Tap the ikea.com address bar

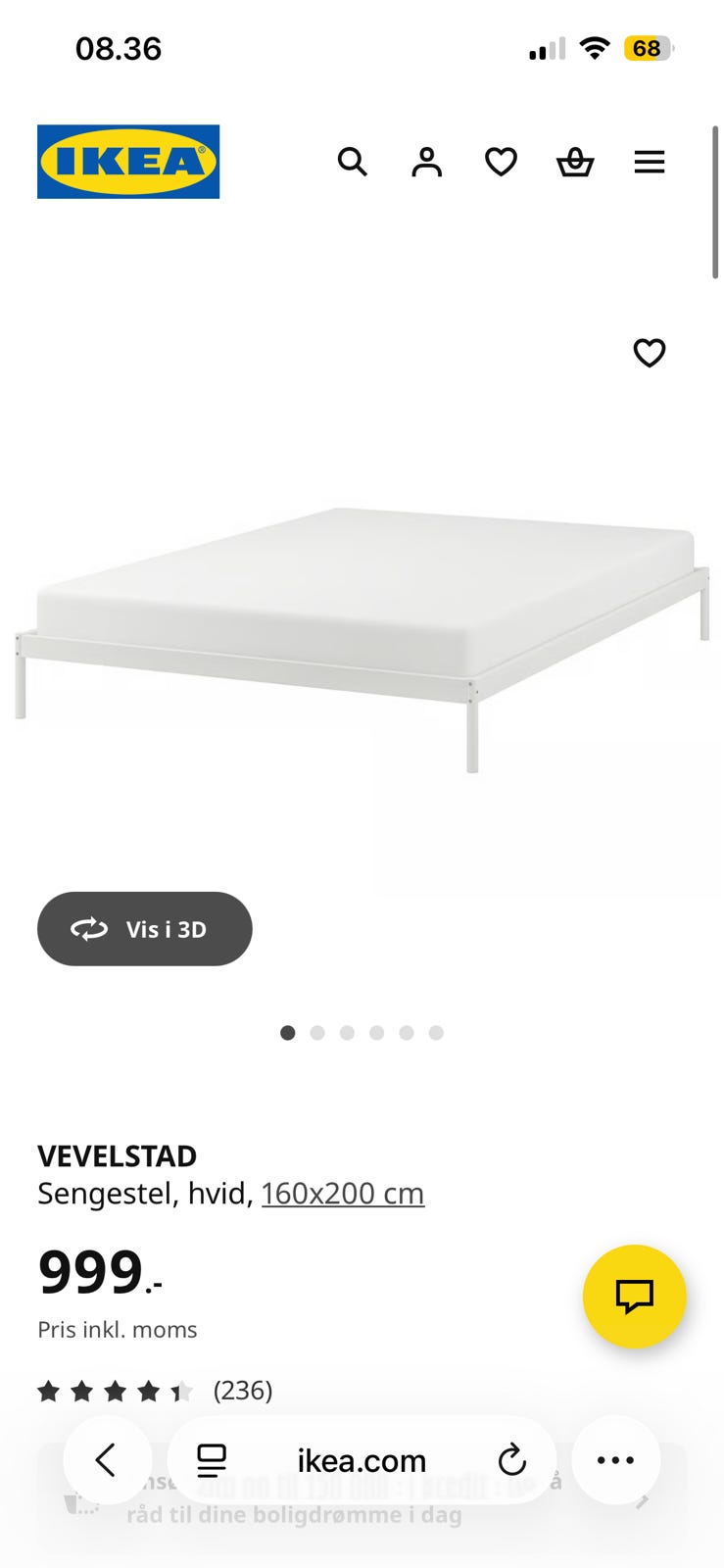(362, 1461)
